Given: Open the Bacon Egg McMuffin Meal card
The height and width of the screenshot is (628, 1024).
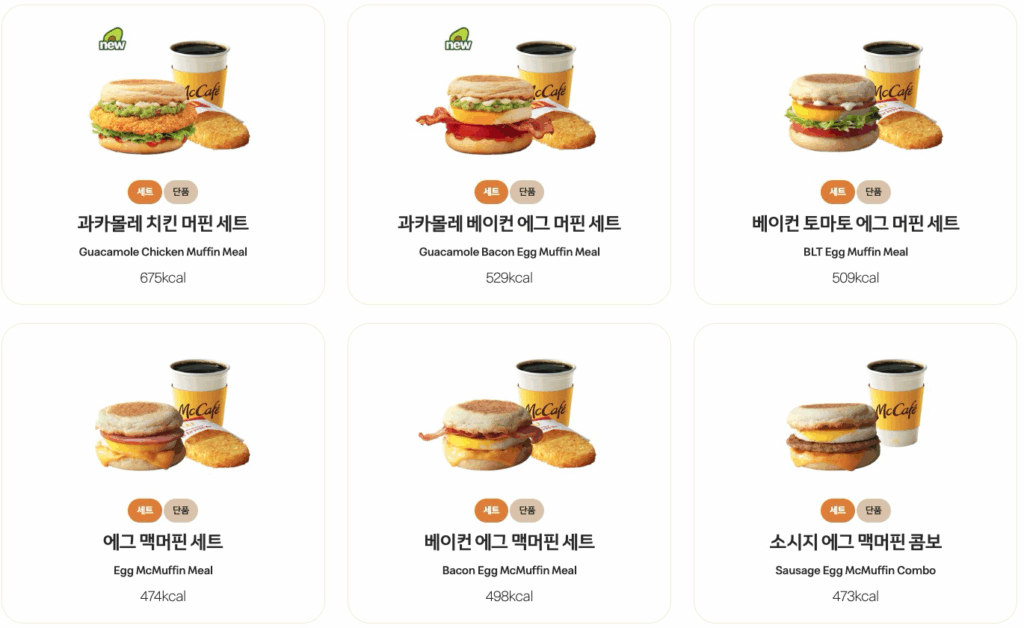Looking at the screenshot, I should coord(509,542).
